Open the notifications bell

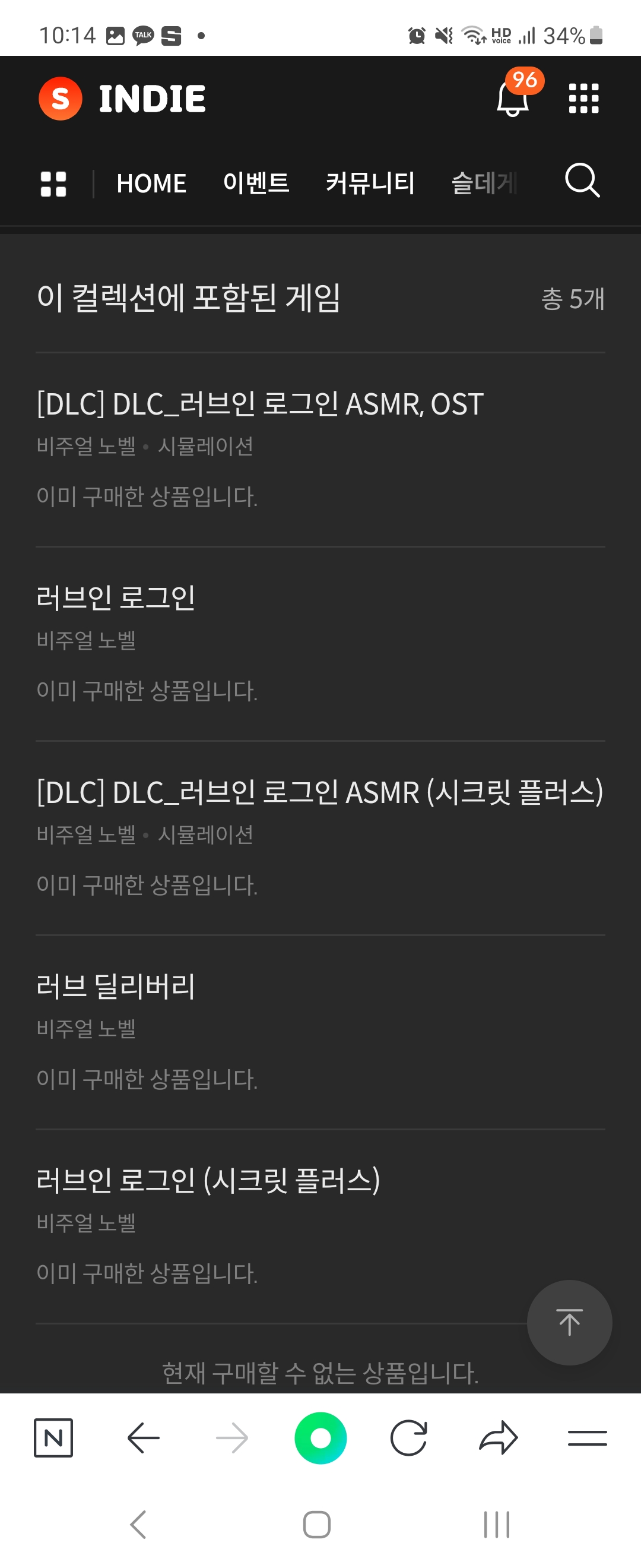(x=512, y=99)
